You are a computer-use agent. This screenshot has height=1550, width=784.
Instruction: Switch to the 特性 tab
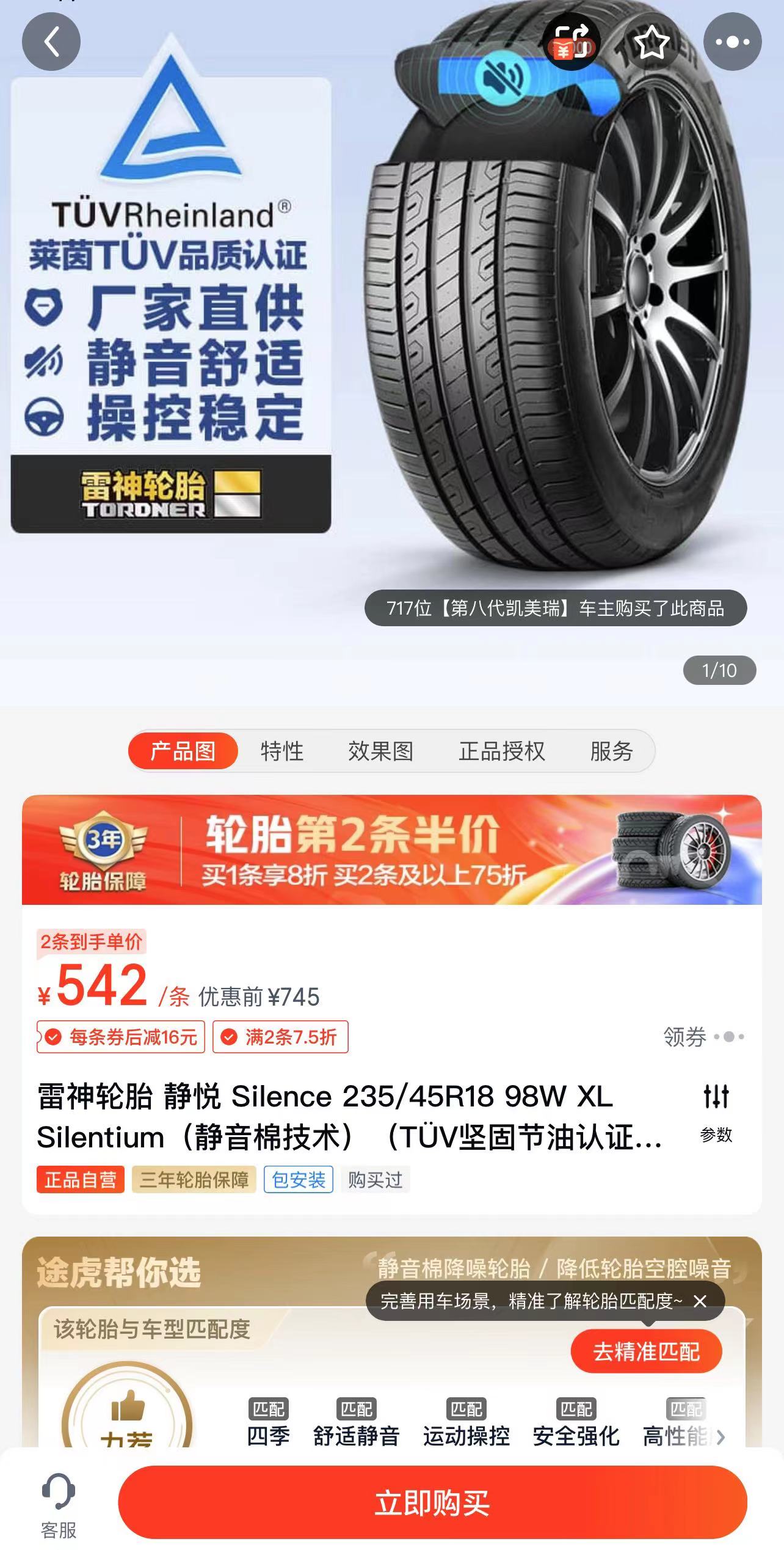[281, 751]
